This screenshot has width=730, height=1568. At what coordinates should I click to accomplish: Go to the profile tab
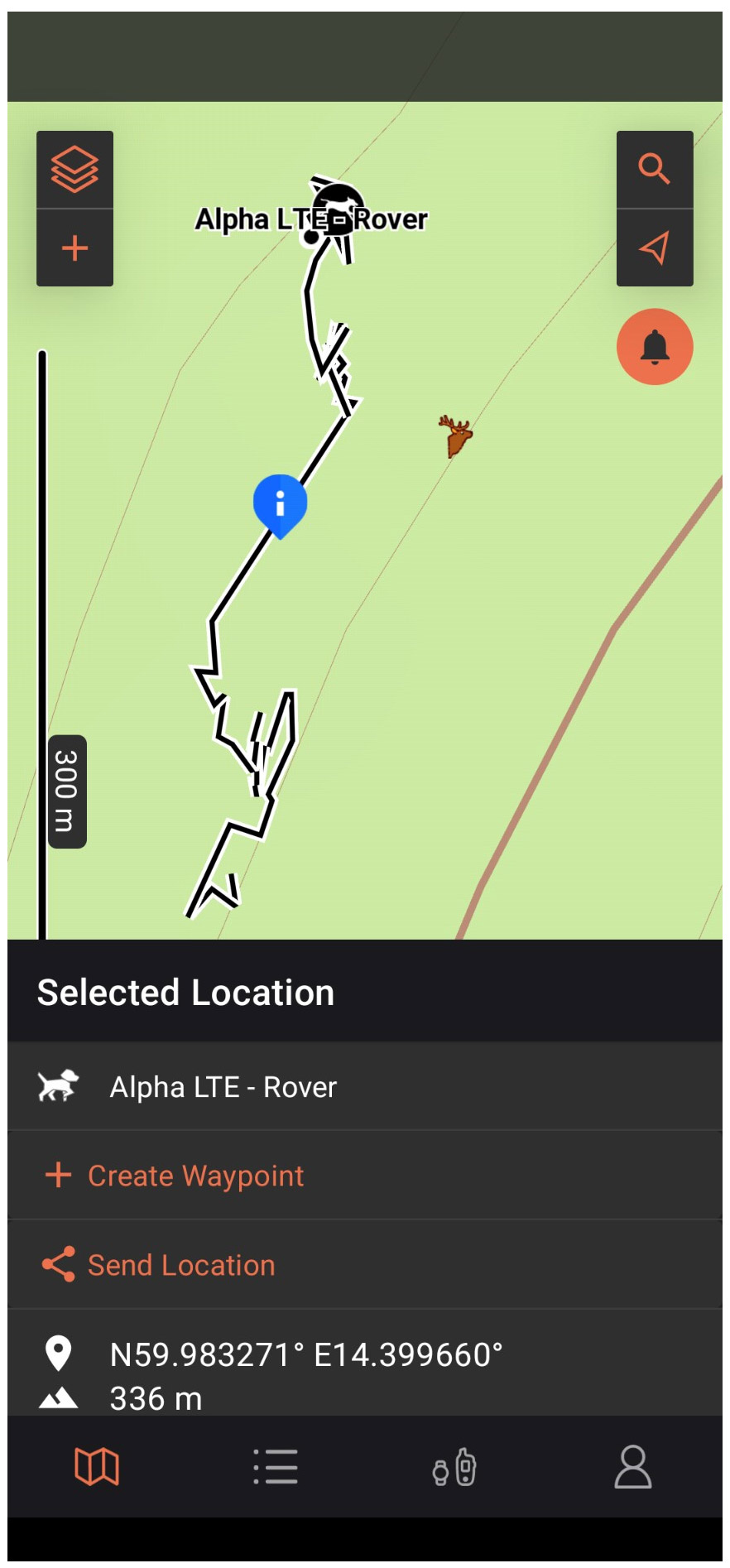click(633, 1467)
